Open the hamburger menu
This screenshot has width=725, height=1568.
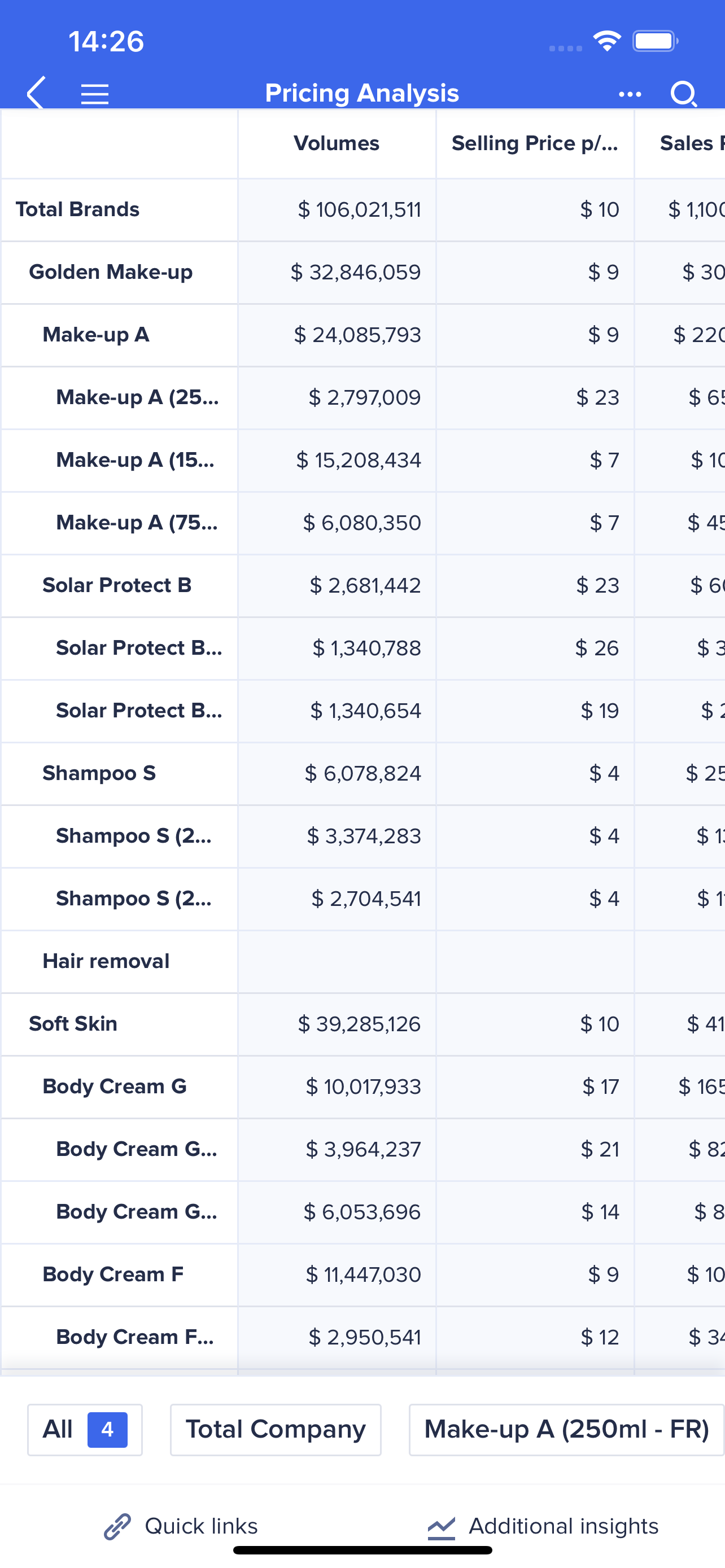point(95,94)
